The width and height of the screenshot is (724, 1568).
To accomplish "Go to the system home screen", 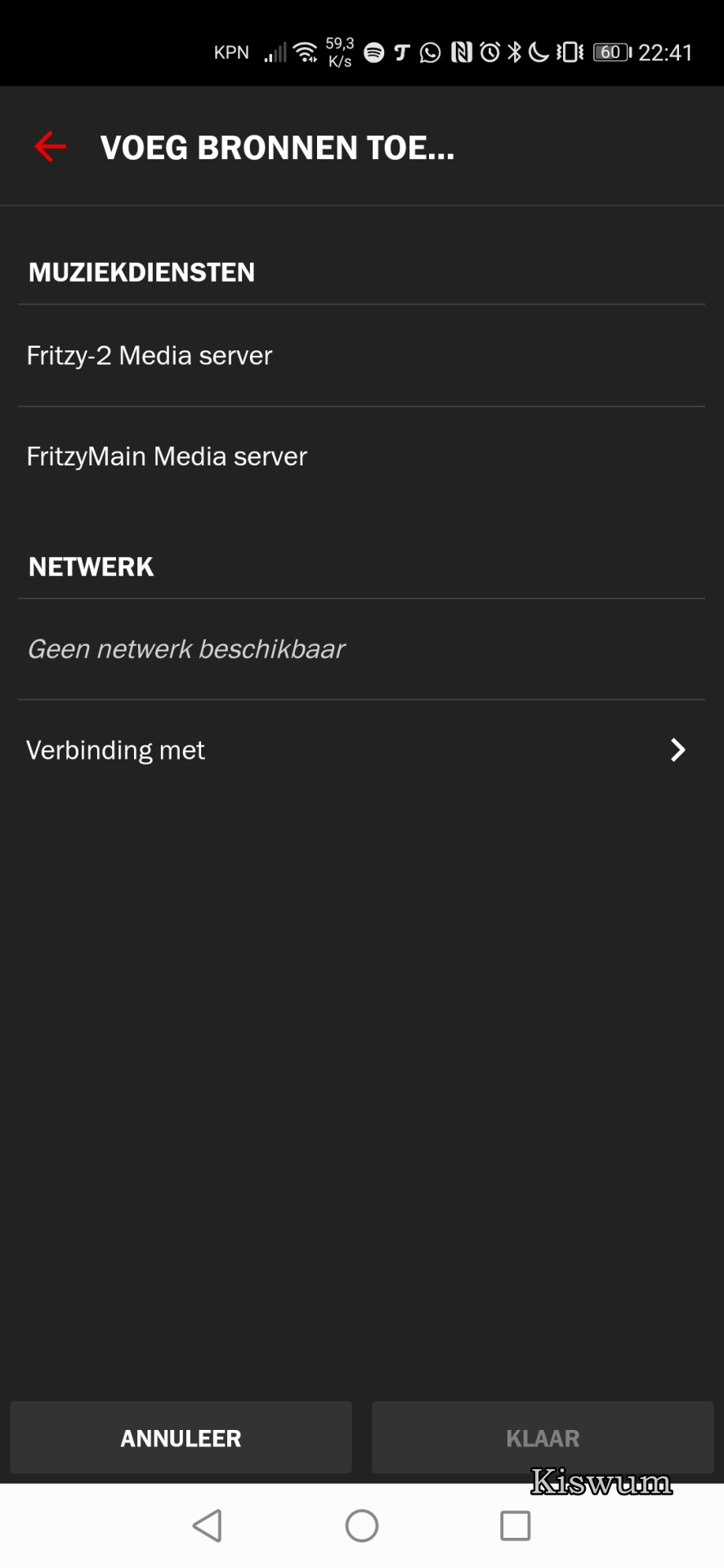I will (362, 1526).
